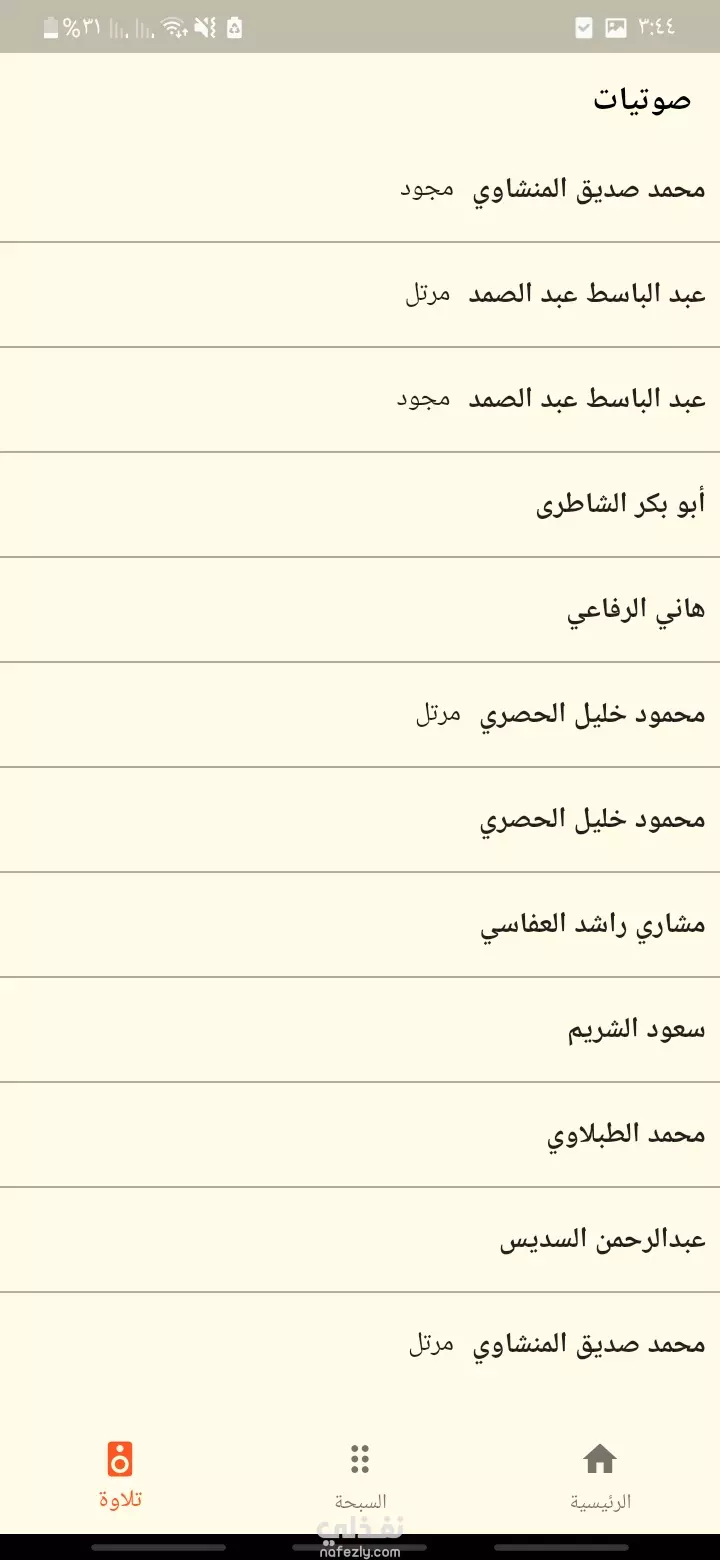Open reciter أبو بكر الشاطرى
720x1560 pixels.
pyautogui.click(x=360, y=505)
